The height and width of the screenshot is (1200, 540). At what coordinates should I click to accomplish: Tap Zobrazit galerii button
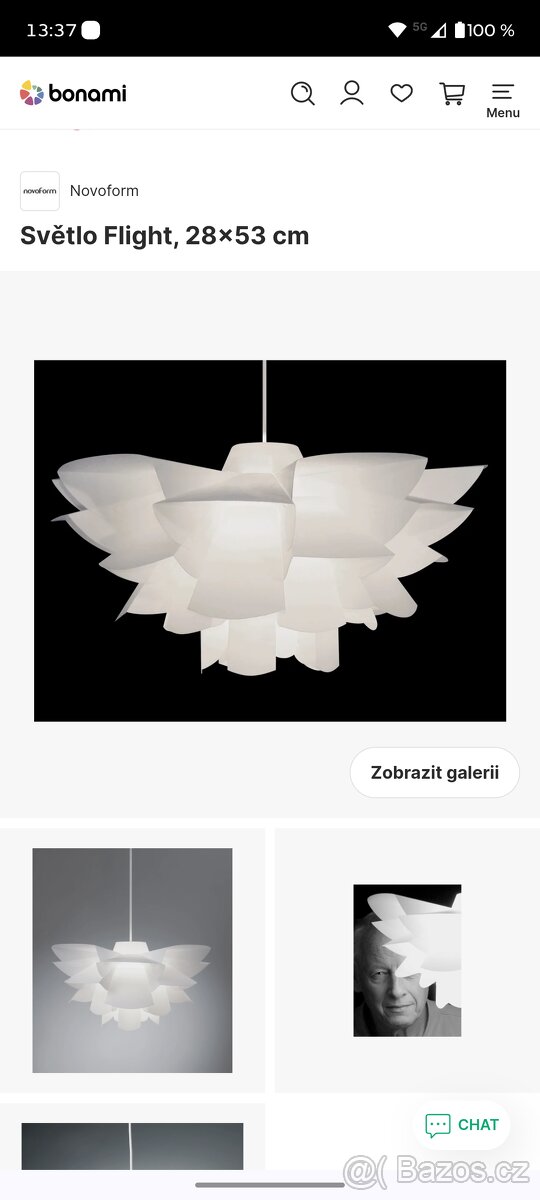[435, 772]
